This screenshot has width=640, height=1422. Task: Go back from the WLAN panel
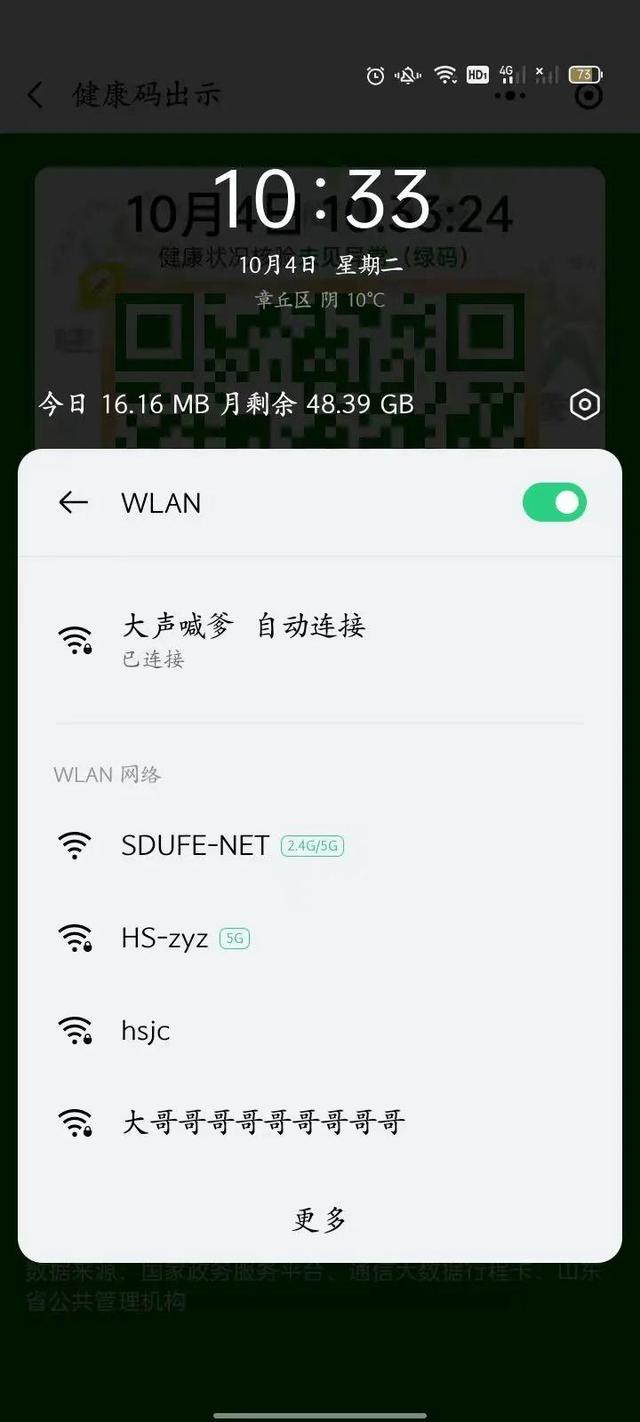tap(73, 502)
